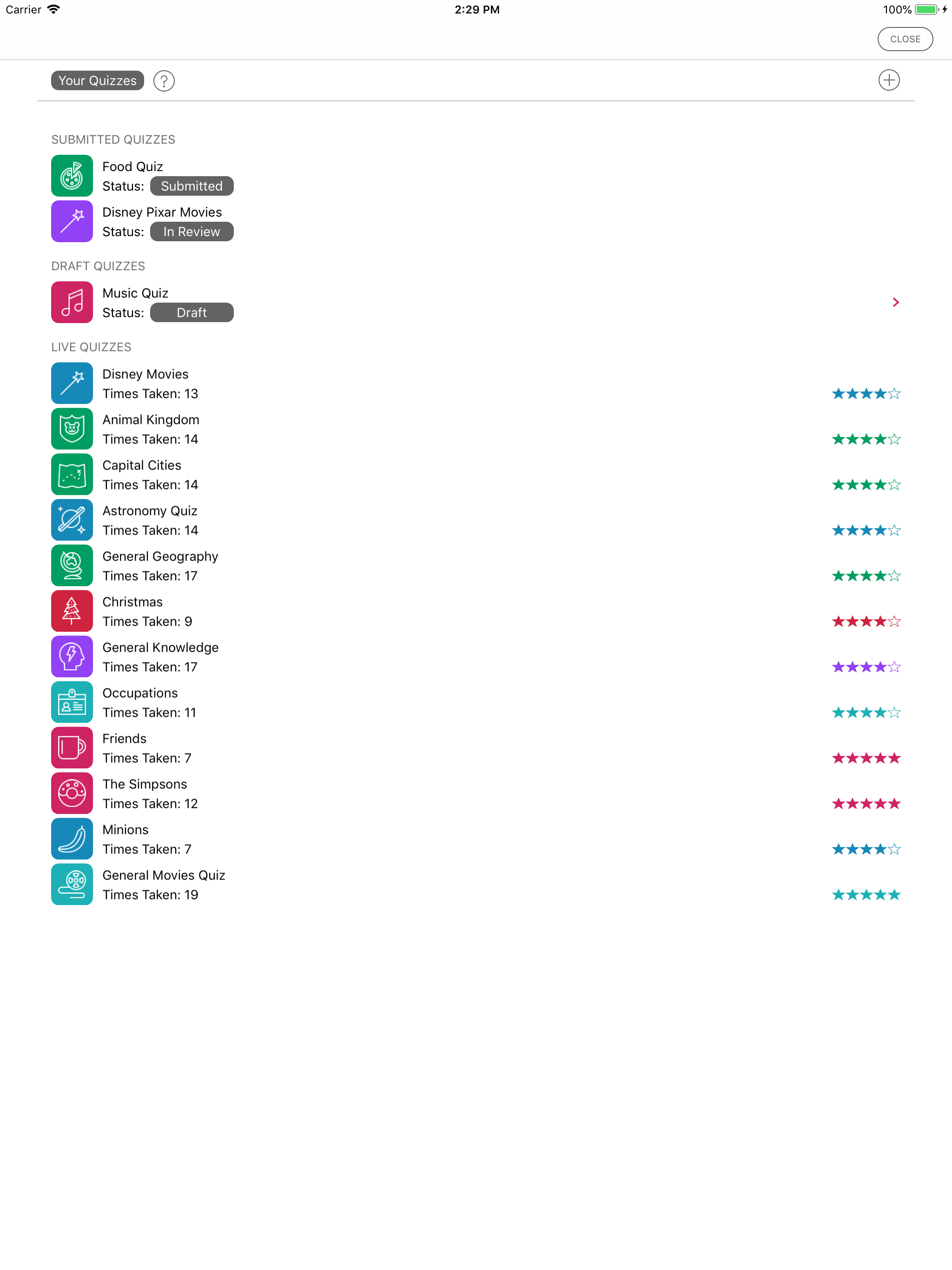
Task: Open the Capital Cities quiz
Action: coord(142,475)
